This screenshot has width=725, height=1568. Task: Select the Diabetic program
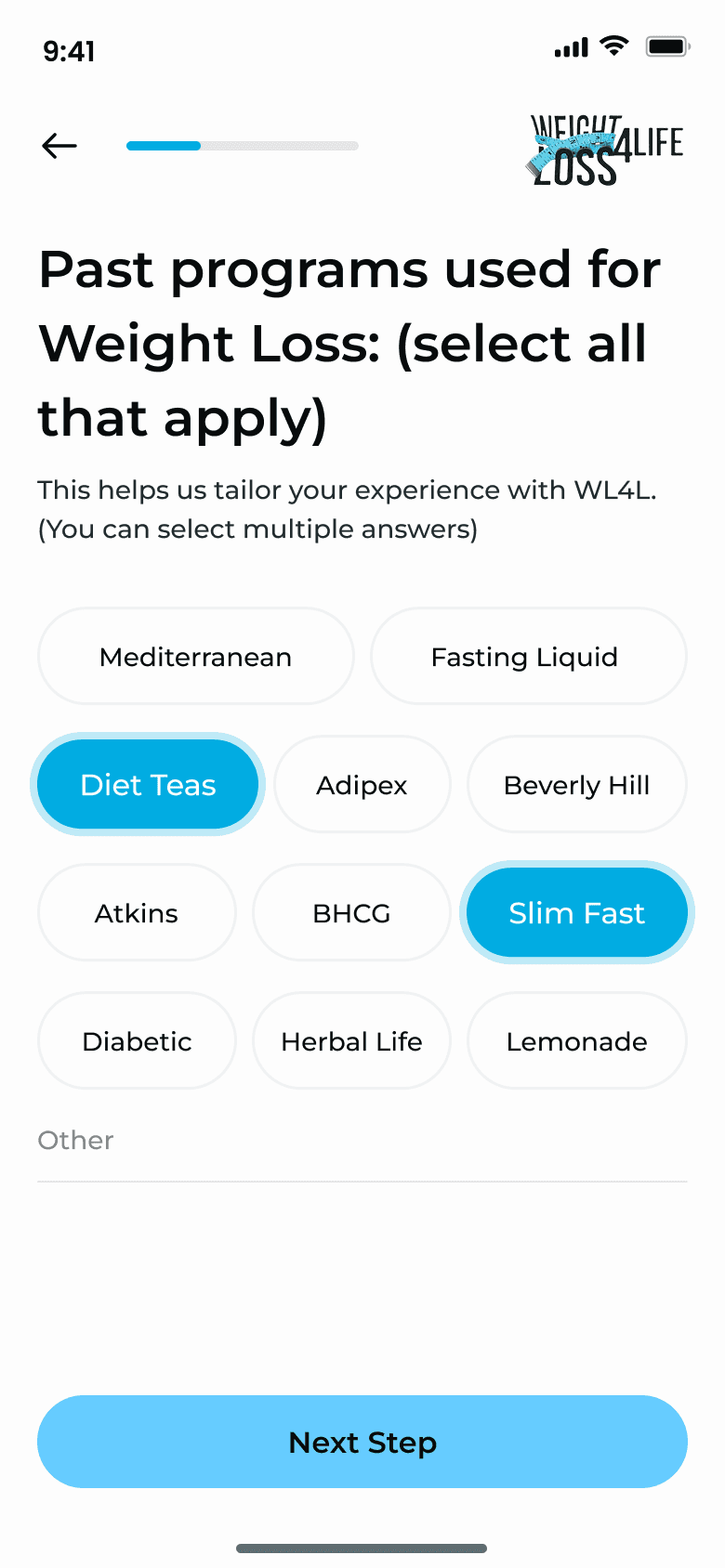(137, 1041)
